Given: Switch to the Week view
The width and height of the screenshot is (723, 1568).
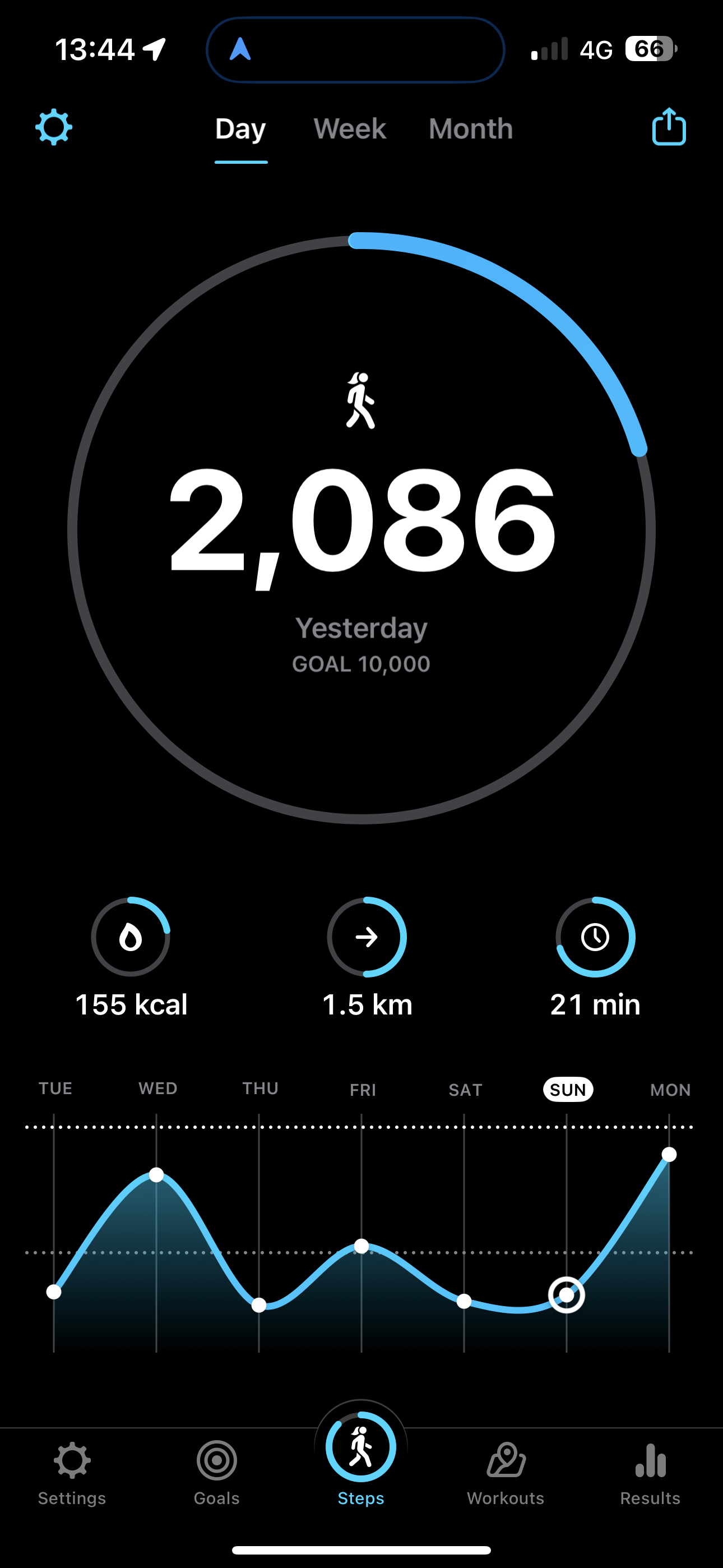Looking at the screenshot, I should [x=349, y=129].
